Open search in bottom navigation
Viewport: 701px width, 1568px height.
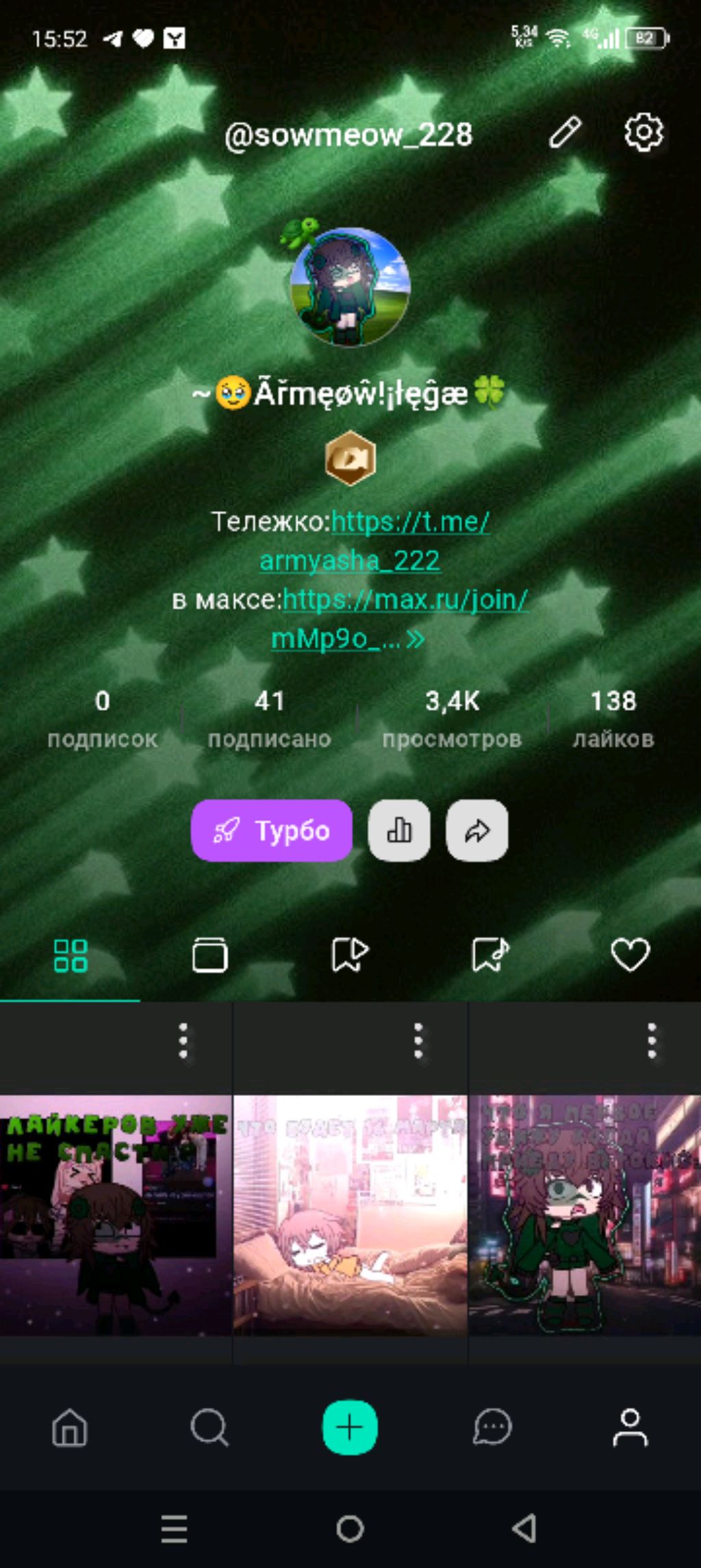pos(209,1428)
